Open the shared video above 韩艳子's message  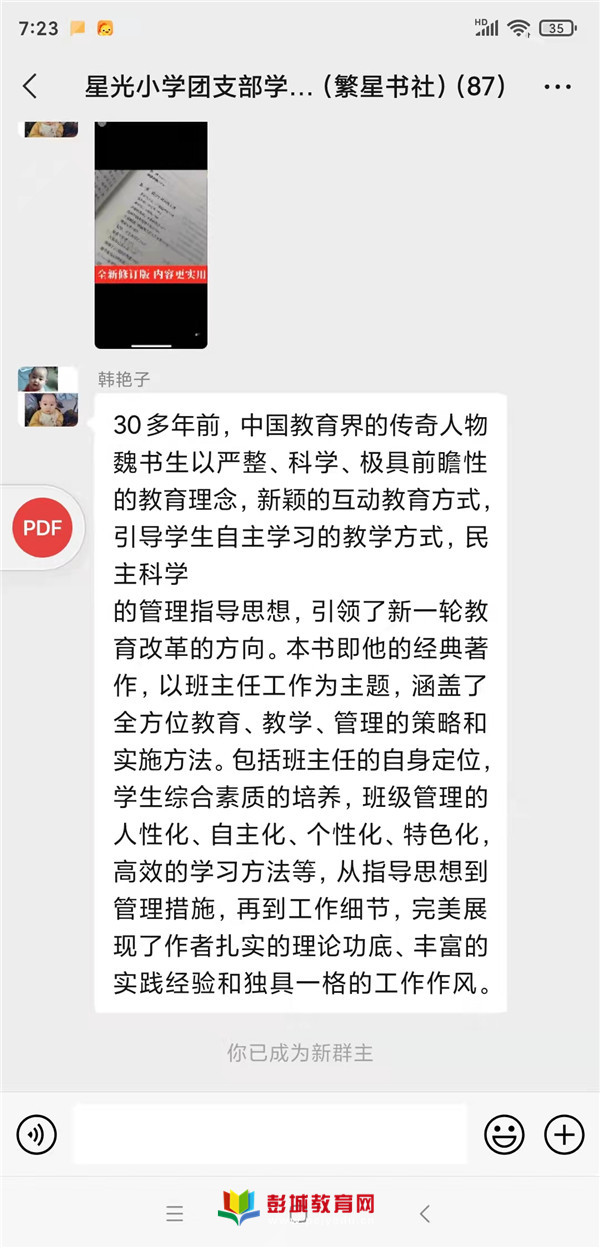(x=151, y=235)
